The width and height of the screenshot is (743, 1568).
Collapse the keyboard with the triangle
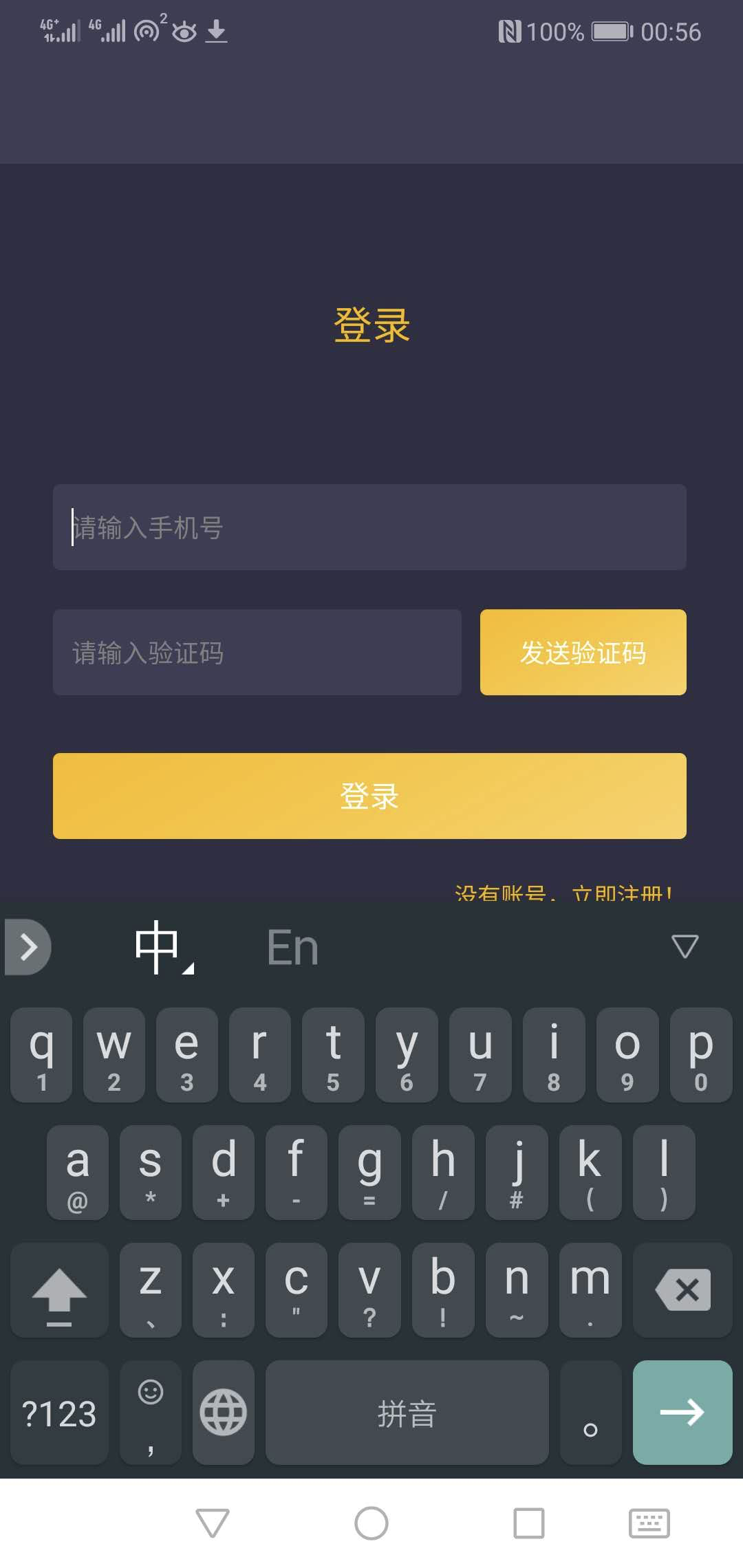pos(685,946)
